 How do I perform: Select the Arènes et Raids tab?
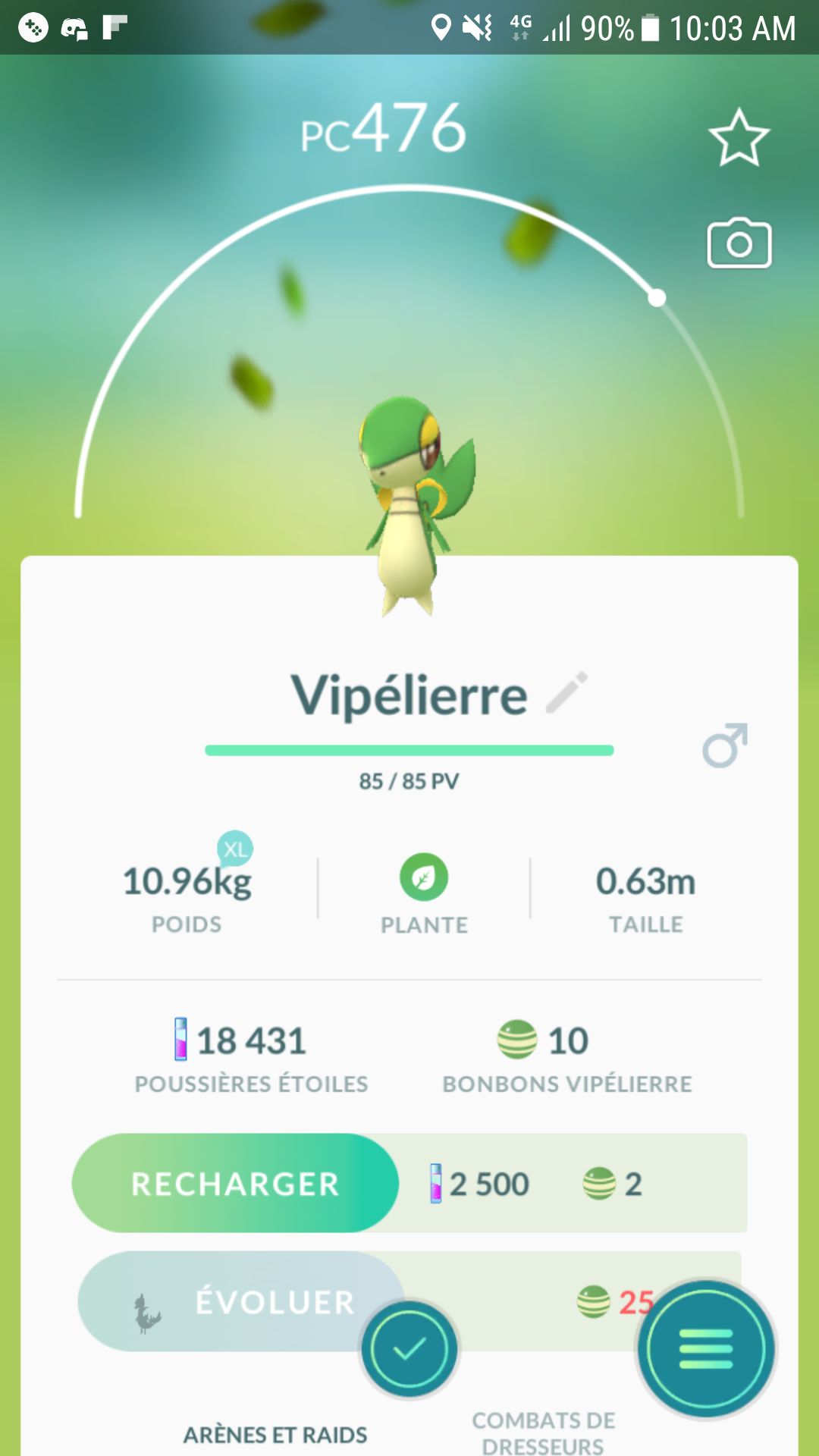(275, 1434)
